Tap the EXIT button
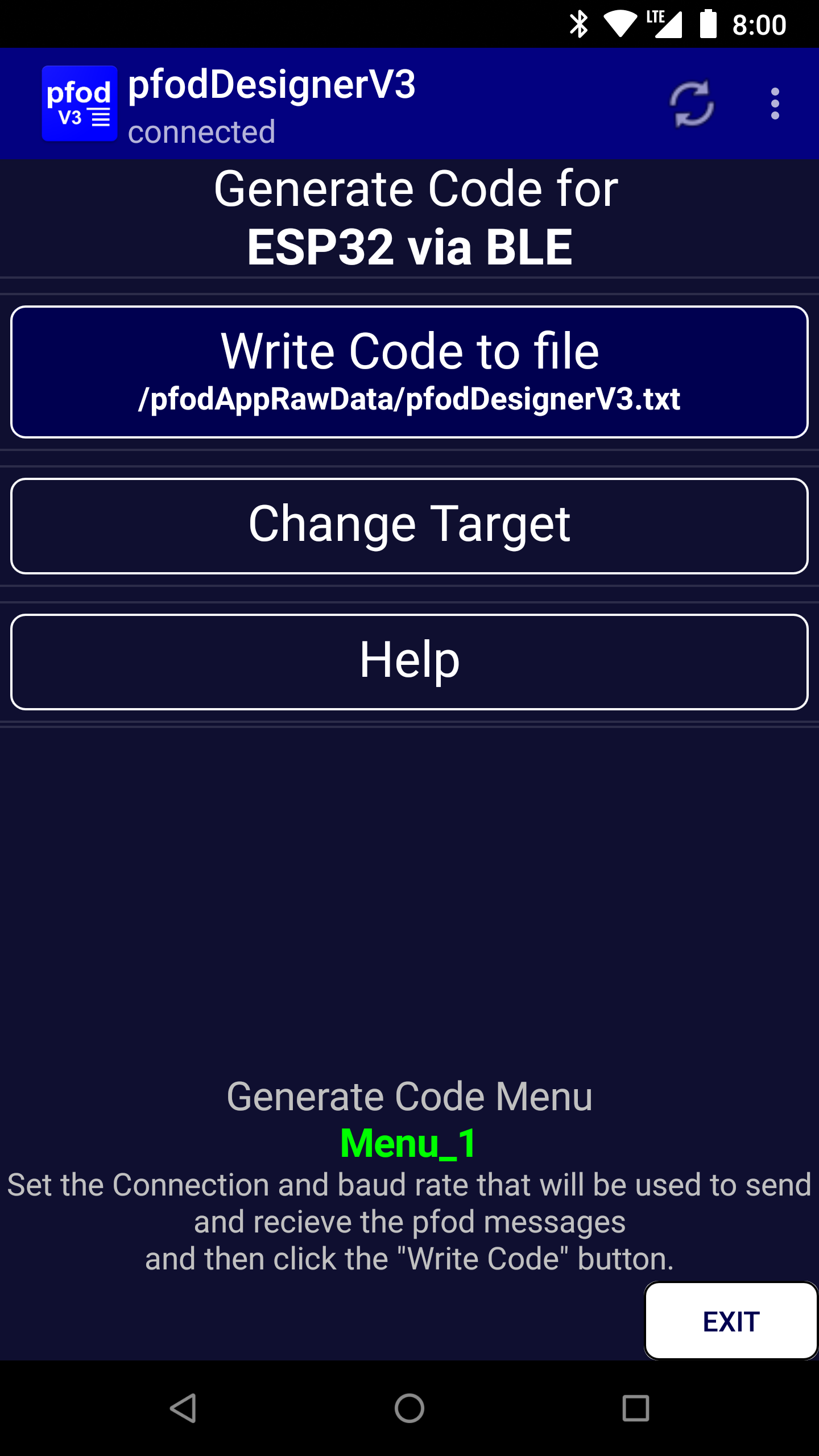This screenshot has width=819, height=1456. (x=731, y=1321)
